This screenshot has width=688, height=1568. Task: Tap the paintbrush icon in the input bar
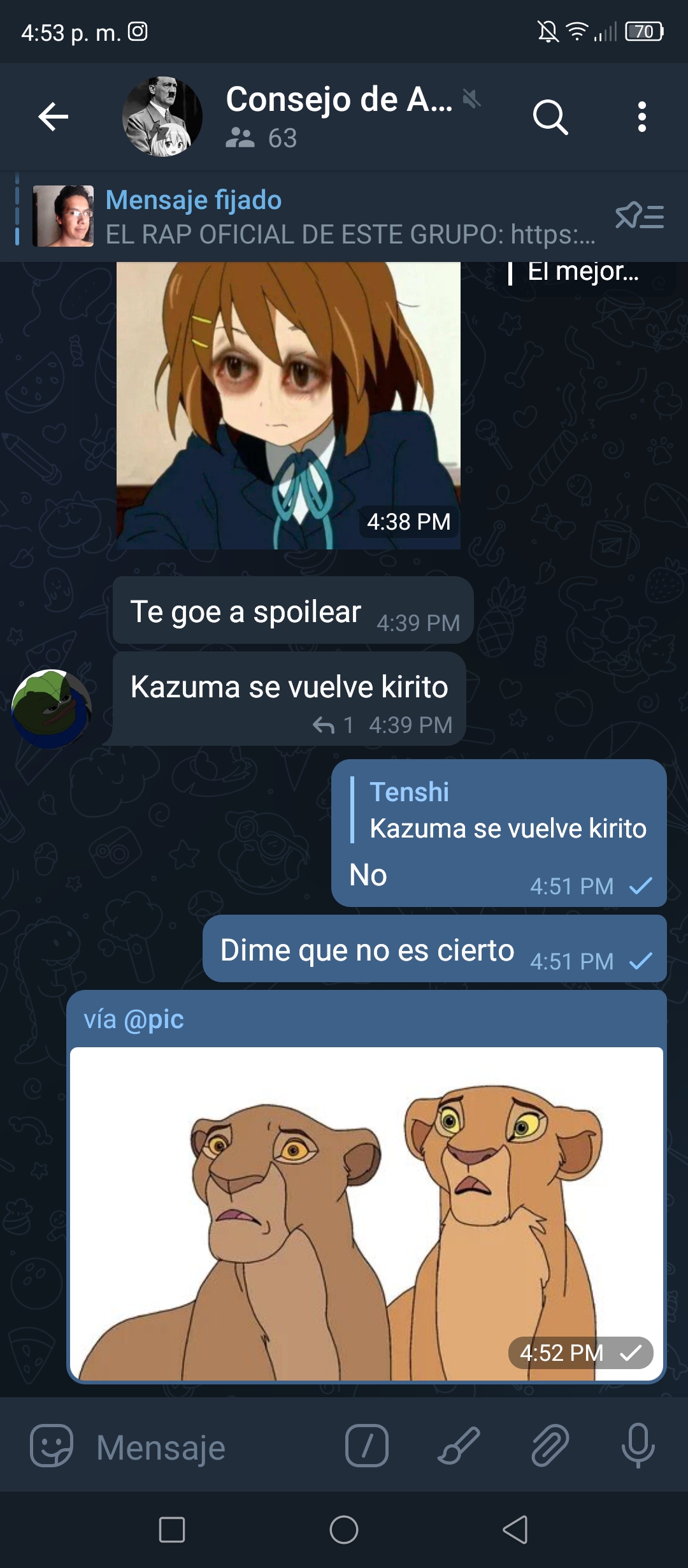click(459, 1446)
